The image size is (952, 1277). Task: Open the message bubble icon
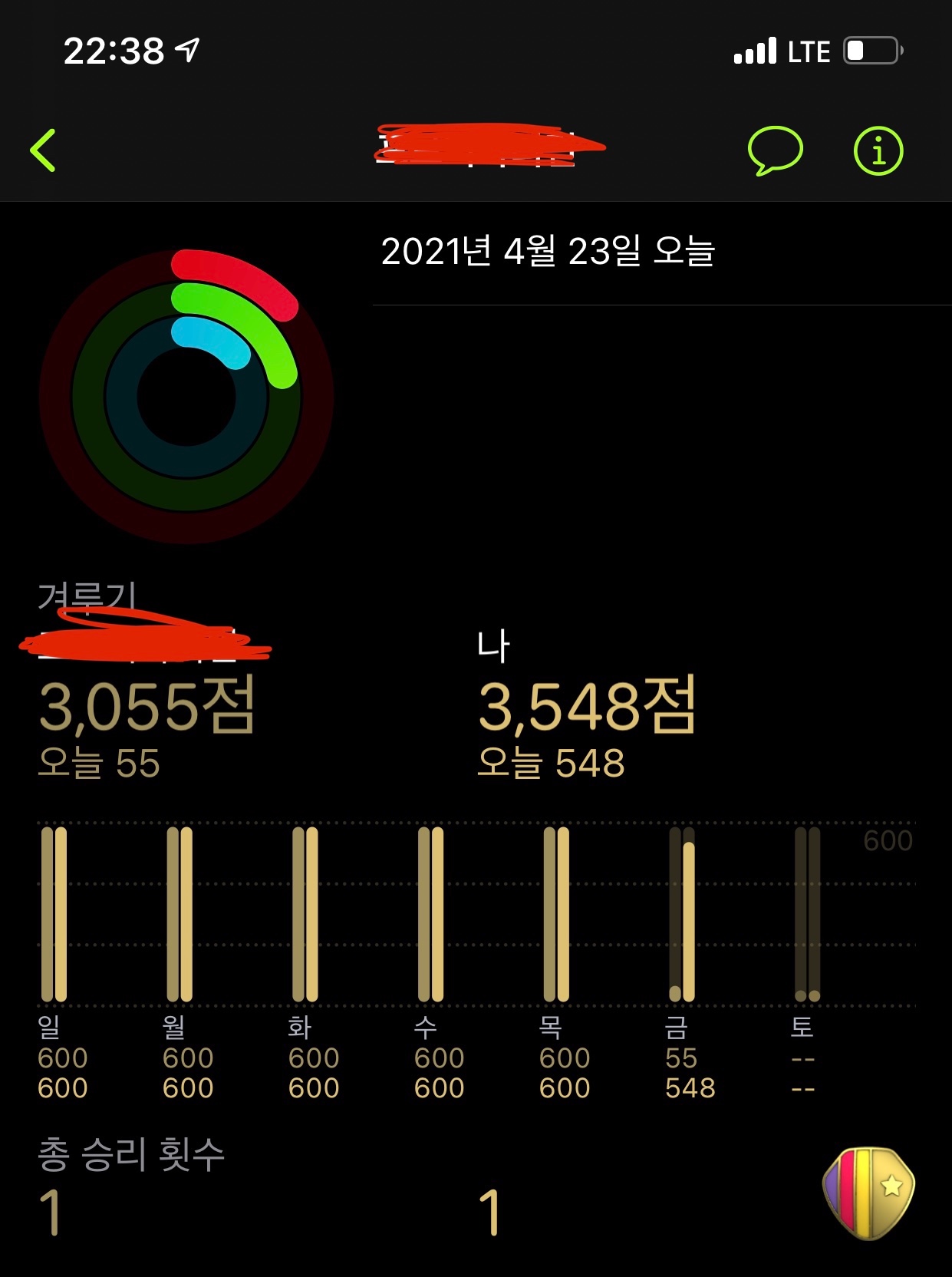(775, 150)
